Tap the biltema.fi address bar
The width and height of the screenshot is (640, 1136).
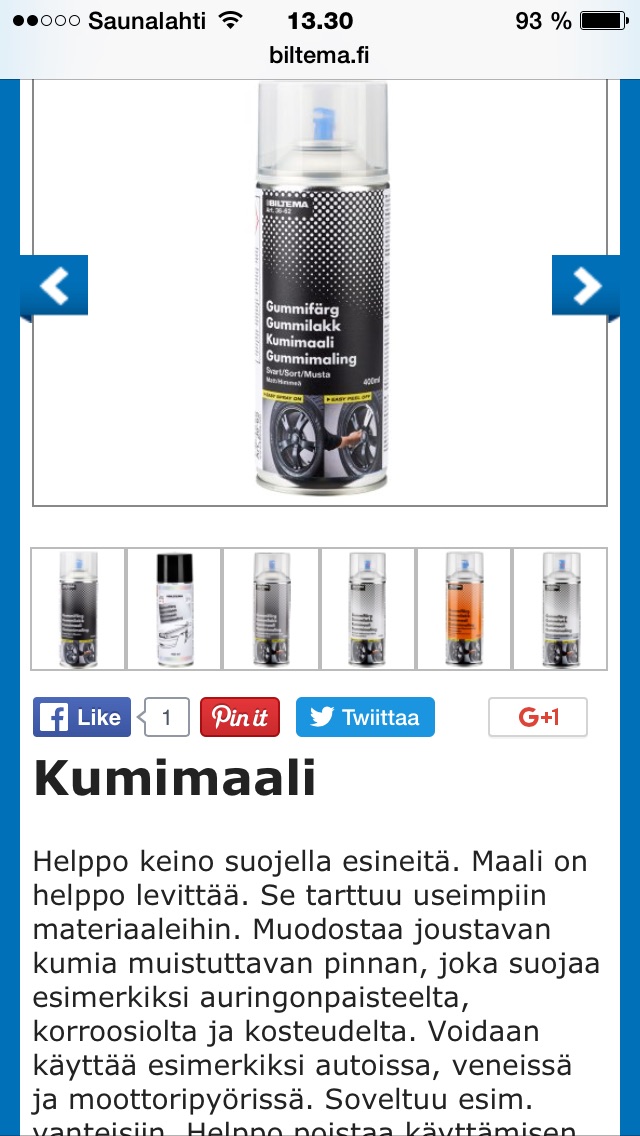tap(320, 55)
